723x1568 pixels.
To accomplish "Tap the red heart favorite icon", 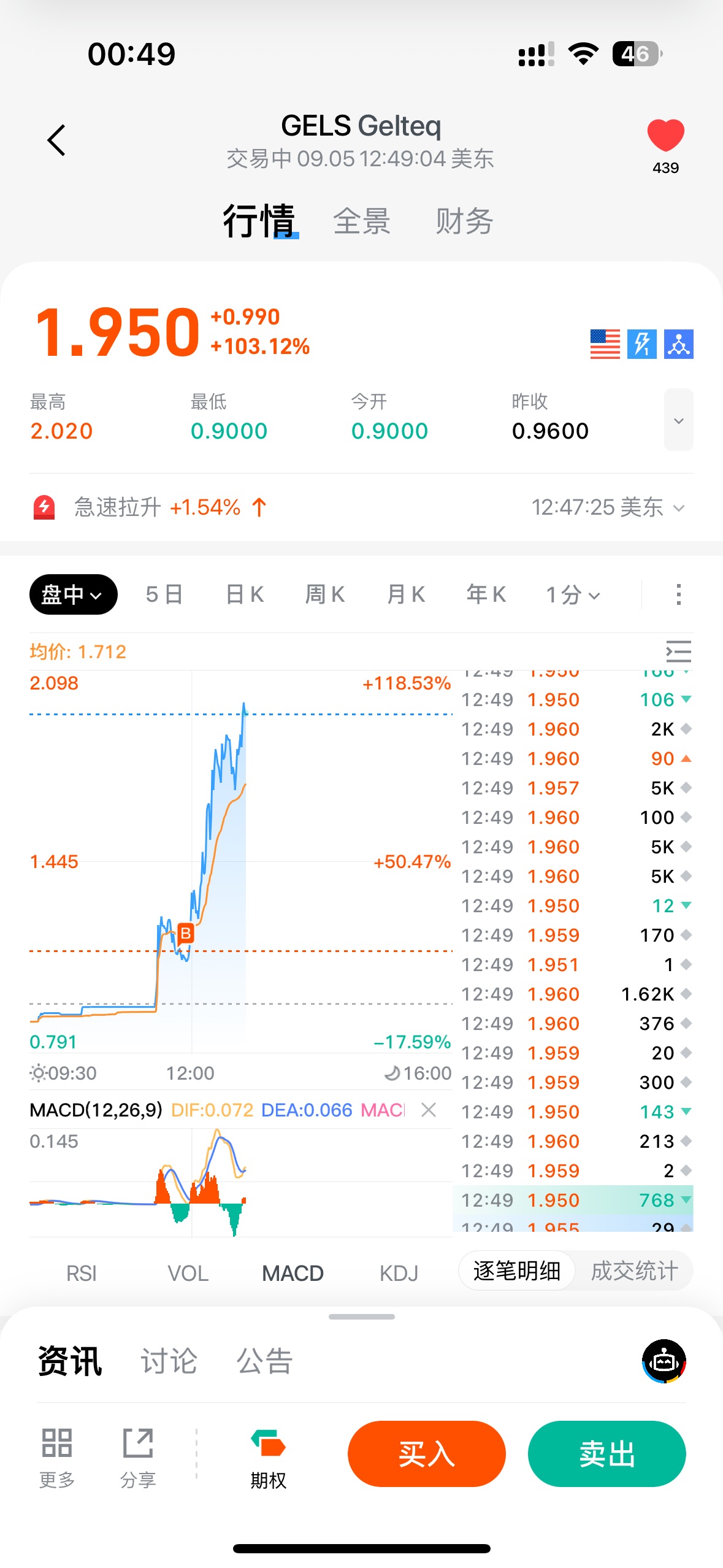I will 665,135.
